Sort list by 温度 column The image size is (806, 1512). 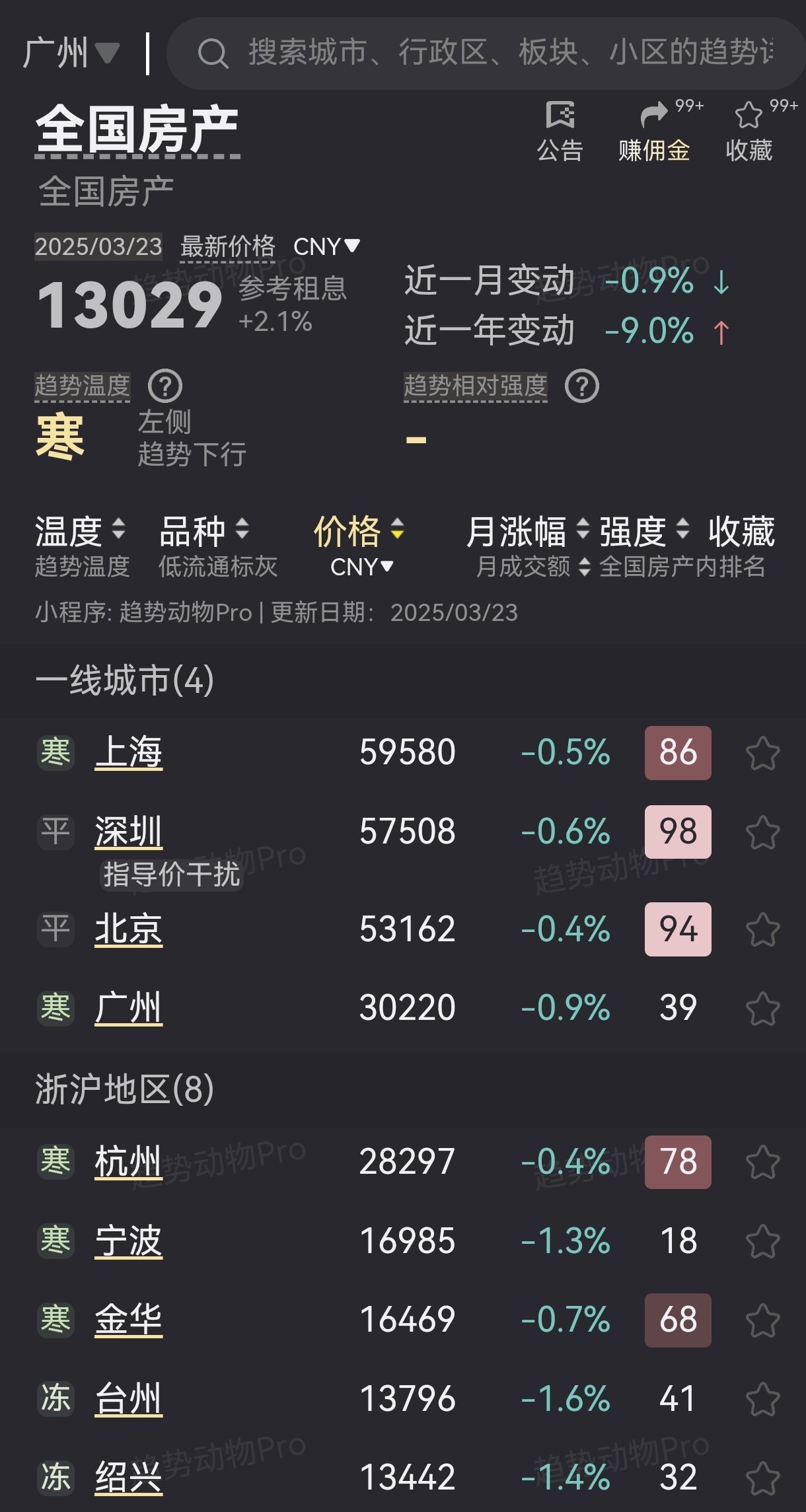pos(80,531)
